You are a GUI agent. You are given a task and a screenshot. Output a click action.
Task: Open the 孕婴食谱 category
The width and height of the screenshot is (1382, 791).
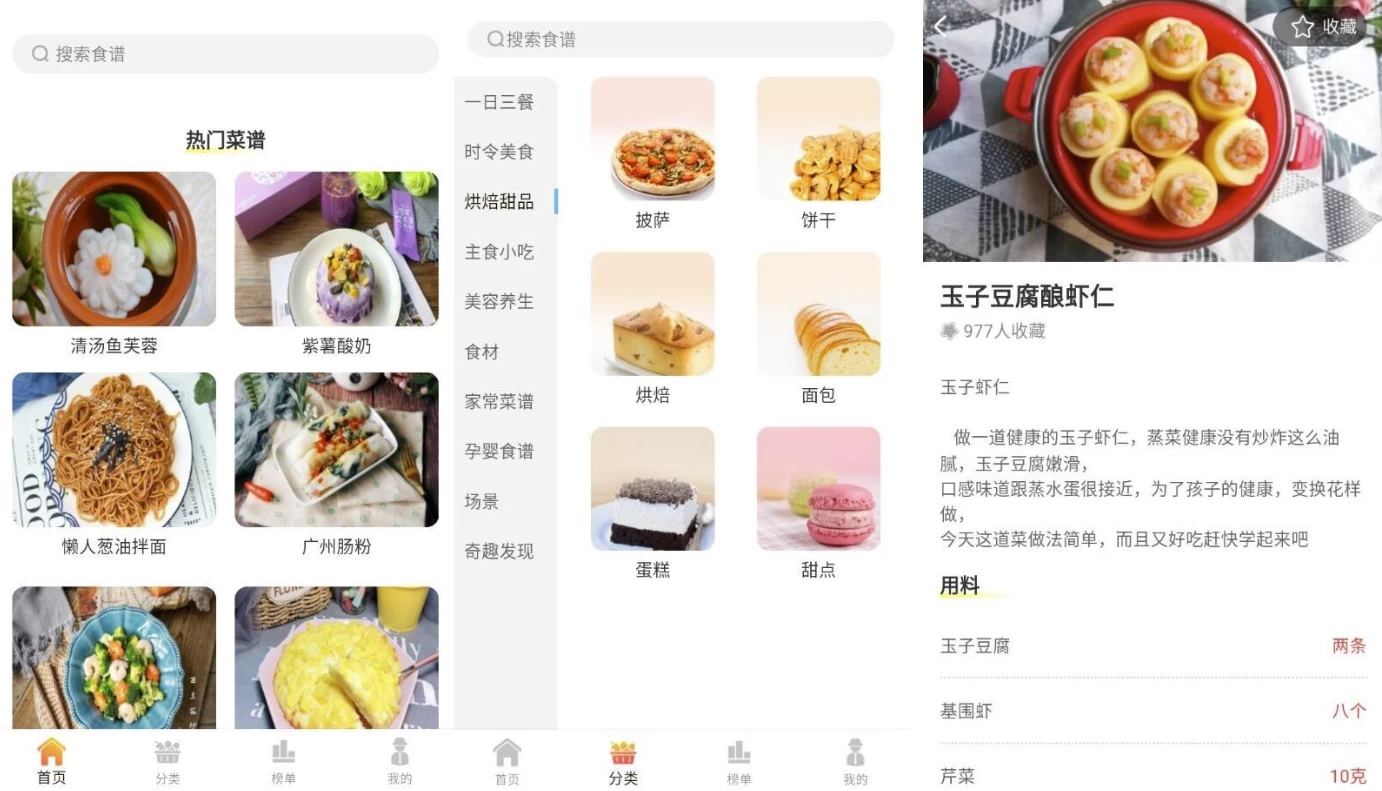point(499,451)
